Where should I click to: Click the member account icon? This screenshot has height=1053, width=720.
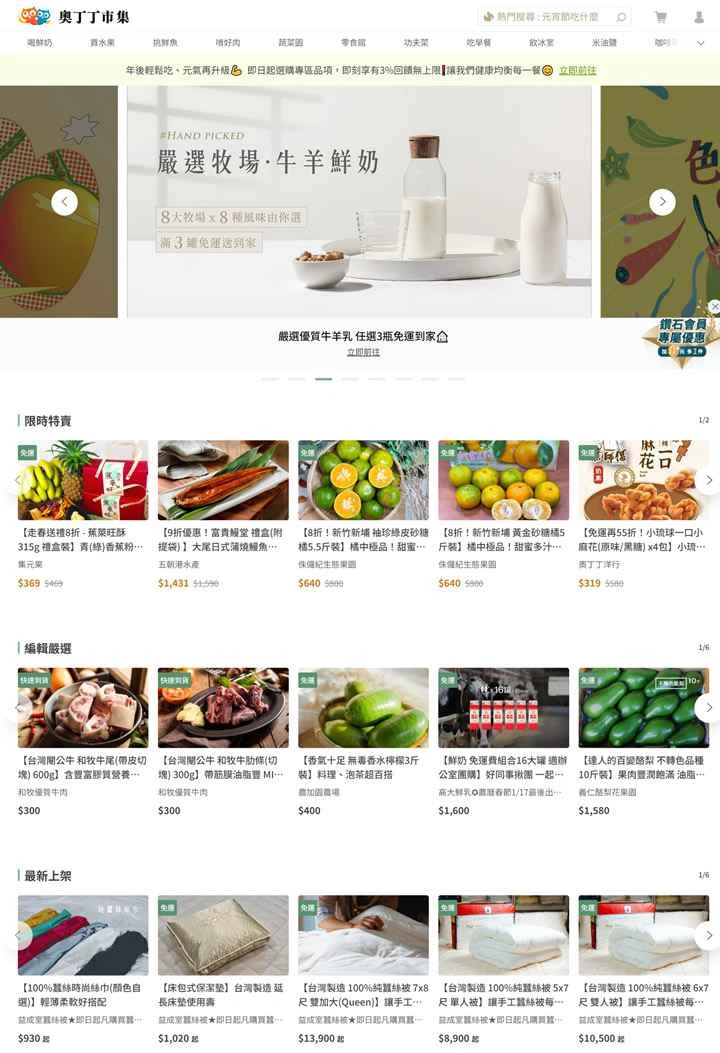coord(699,18)
